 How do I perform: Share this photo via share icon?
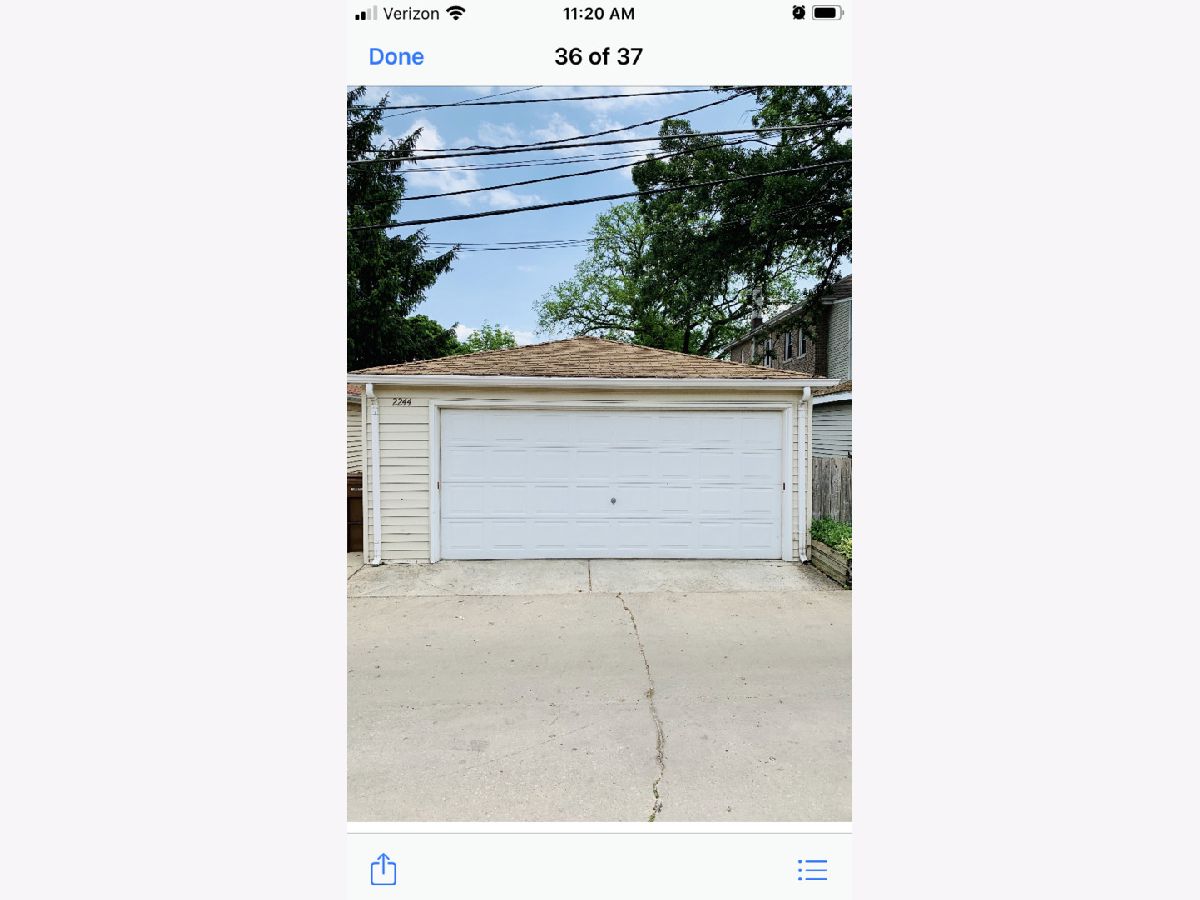point(383,869)
